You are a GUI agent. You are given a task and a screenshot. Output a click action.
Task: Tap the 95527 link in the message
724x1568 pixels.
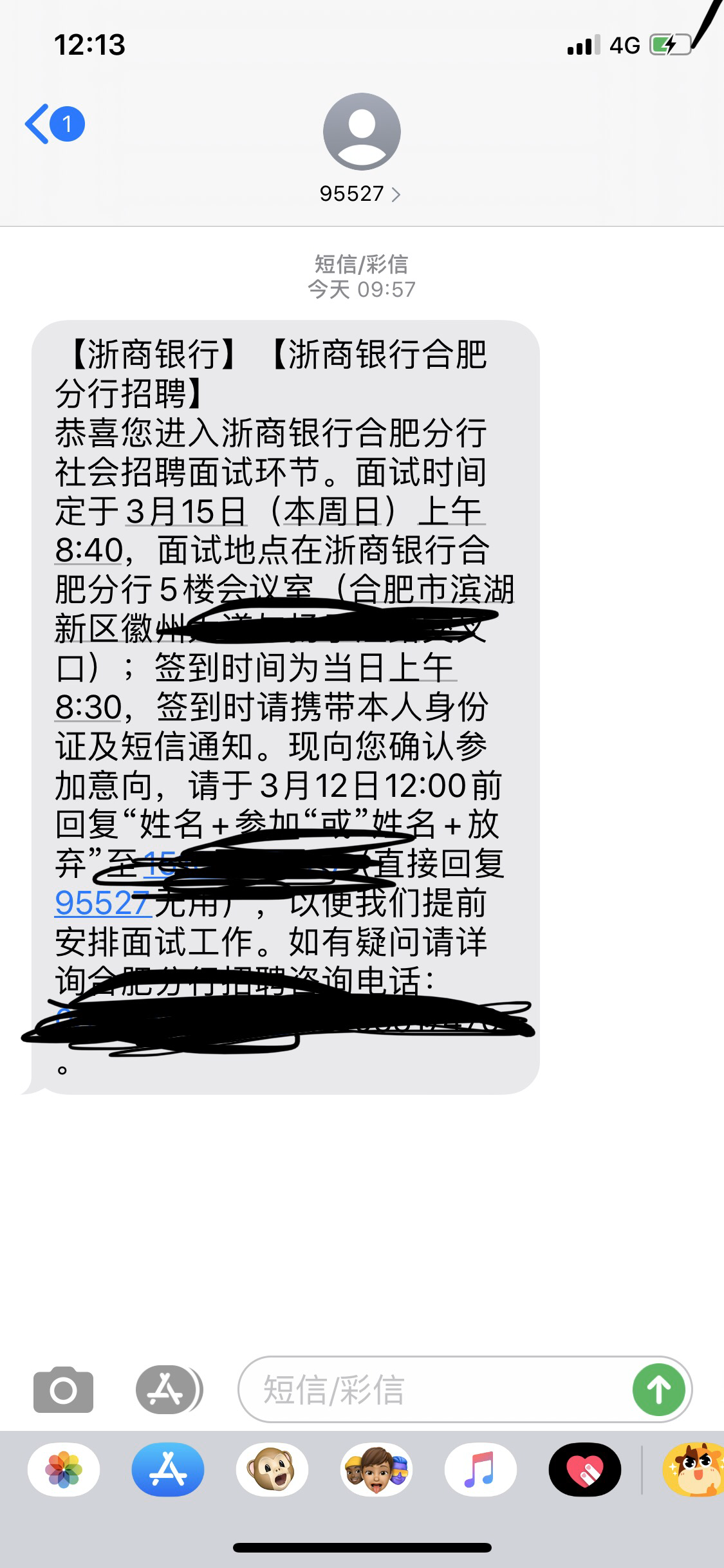click(102, 903)
